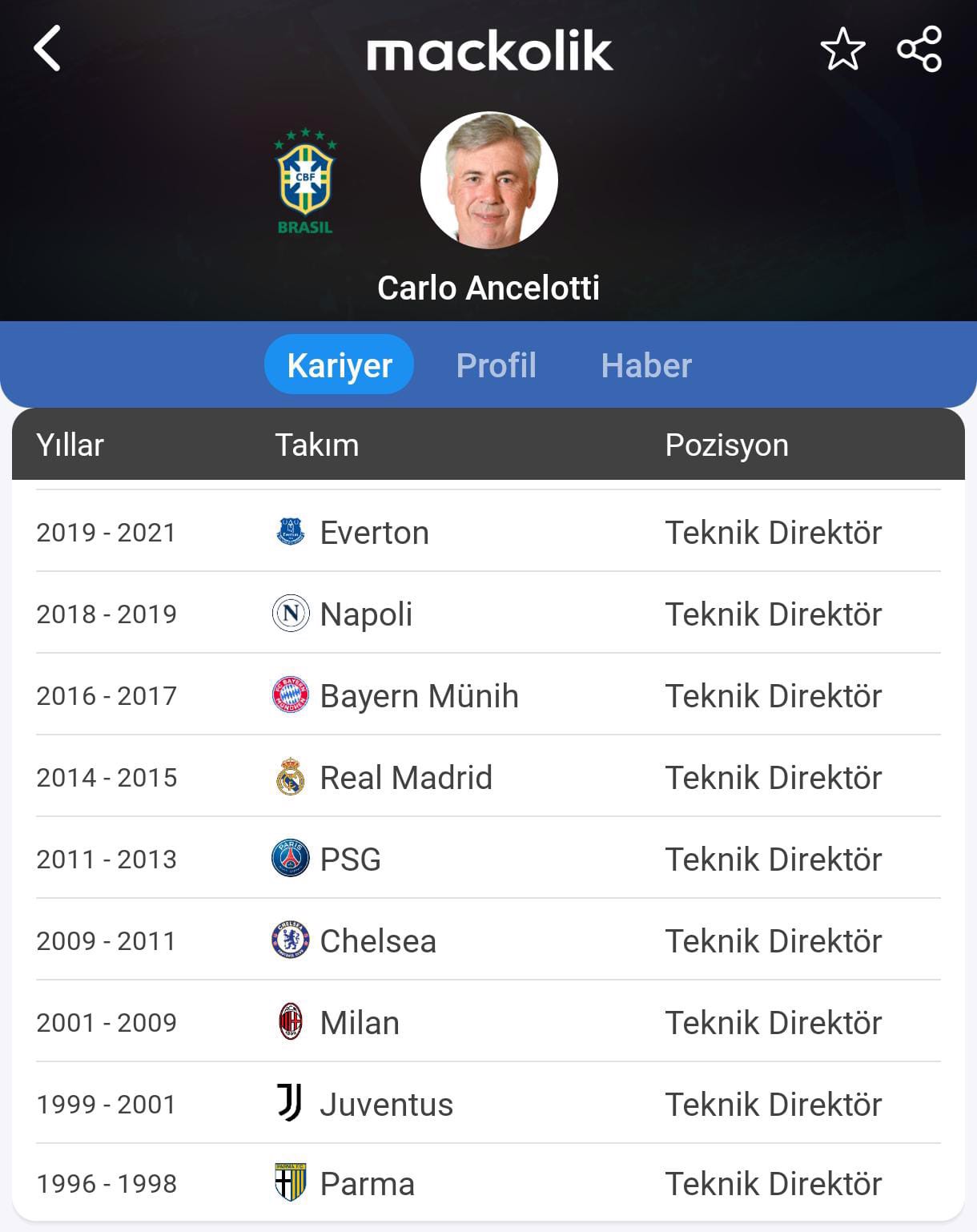Open the Chelsea team row
Image resolution: width=977 pixels, height=1232 pixels.
coord(377,941)
